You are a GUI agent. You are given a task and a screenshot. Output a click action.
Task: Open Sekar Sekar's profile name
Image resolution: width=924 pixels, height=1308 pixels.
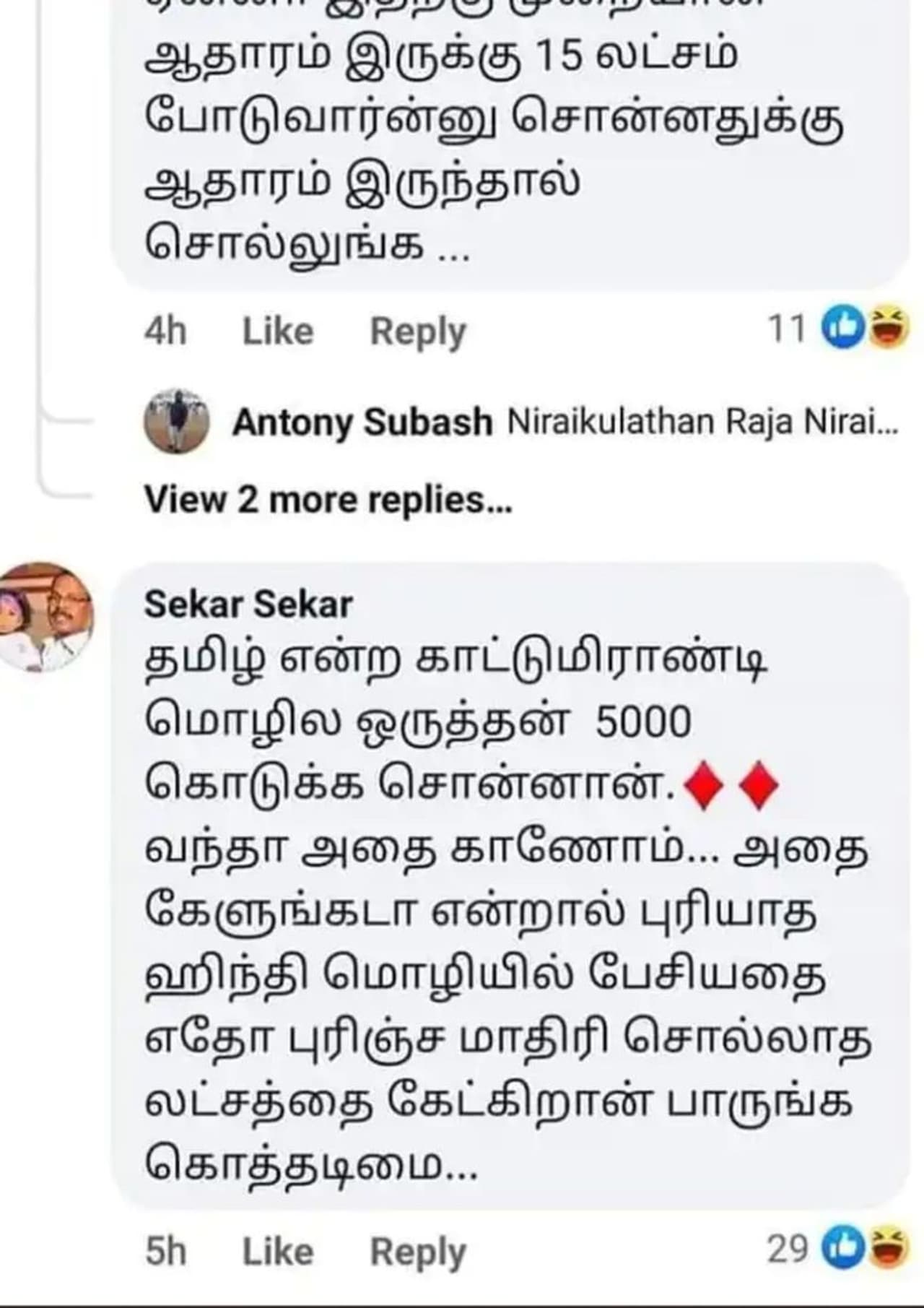248,604
